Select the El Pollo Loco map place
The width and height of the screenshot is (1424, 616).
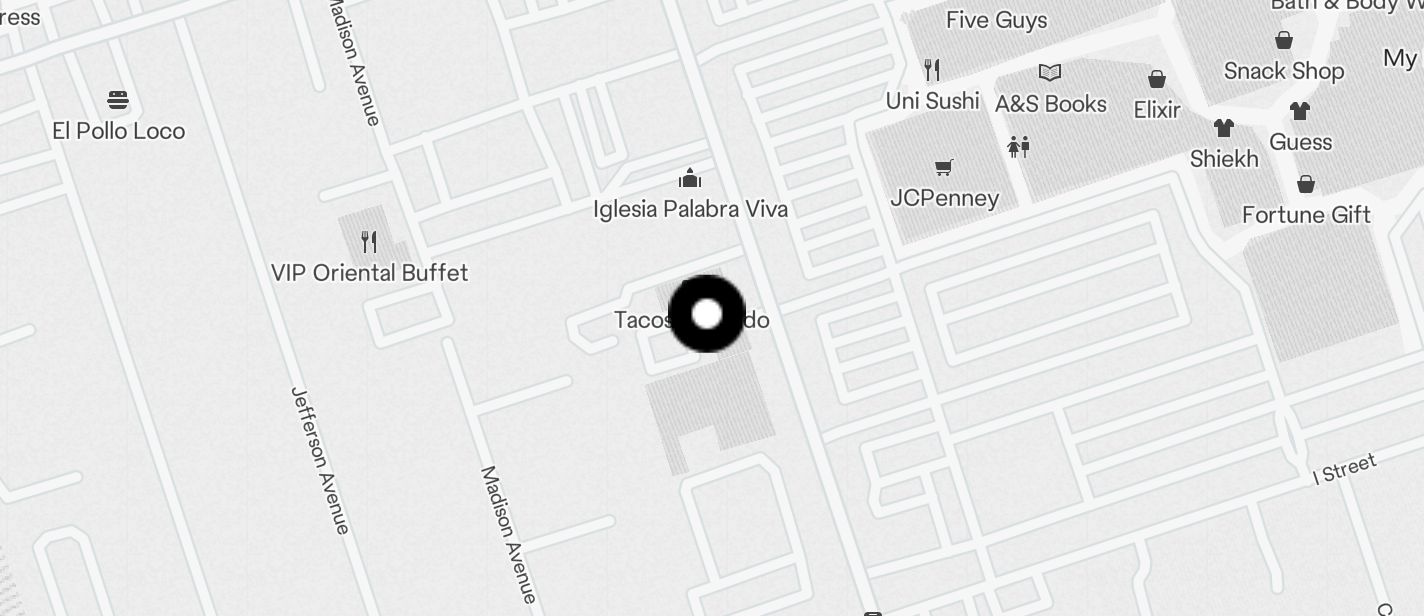click(x=118, y=101)
